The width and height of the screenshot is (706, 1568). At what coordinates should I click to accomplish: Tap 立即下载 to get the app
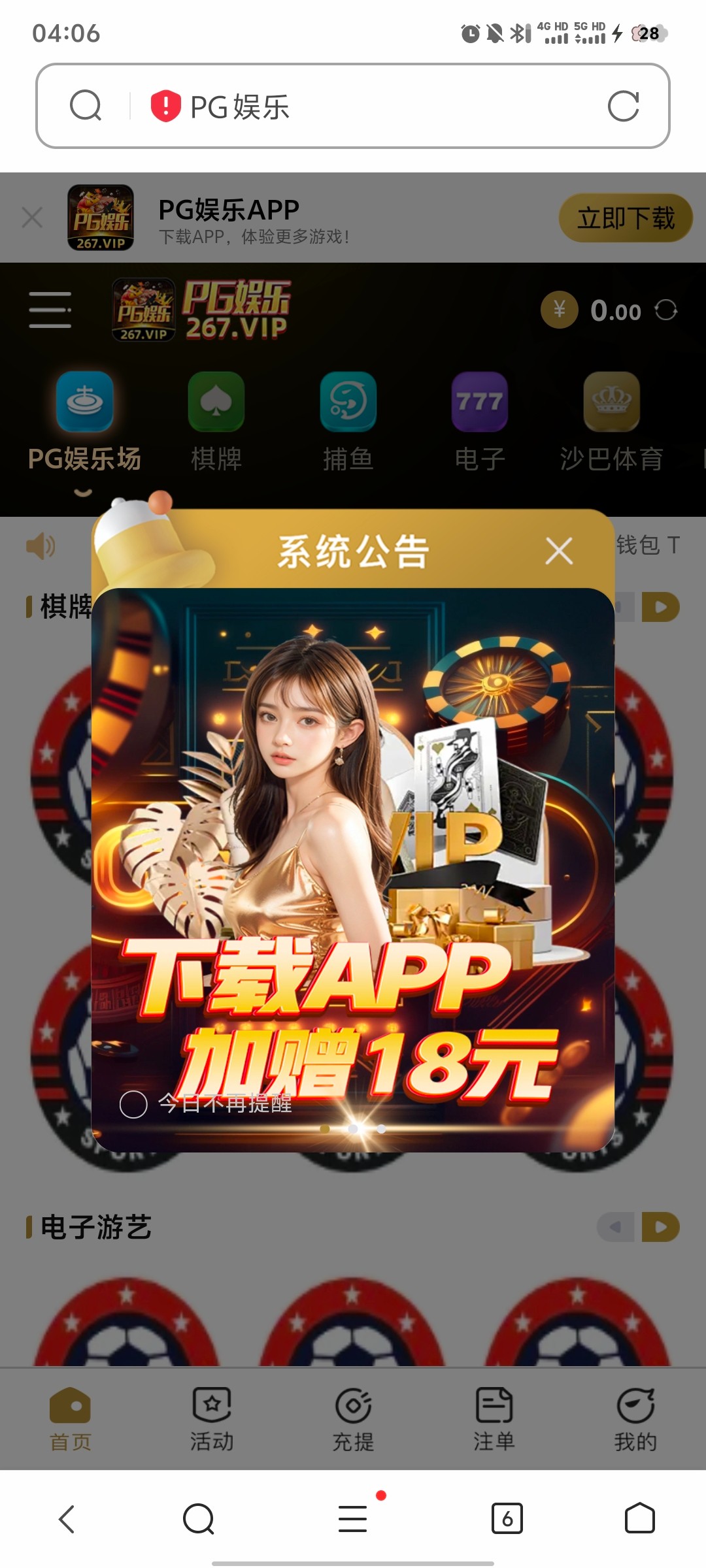point(625,218)
